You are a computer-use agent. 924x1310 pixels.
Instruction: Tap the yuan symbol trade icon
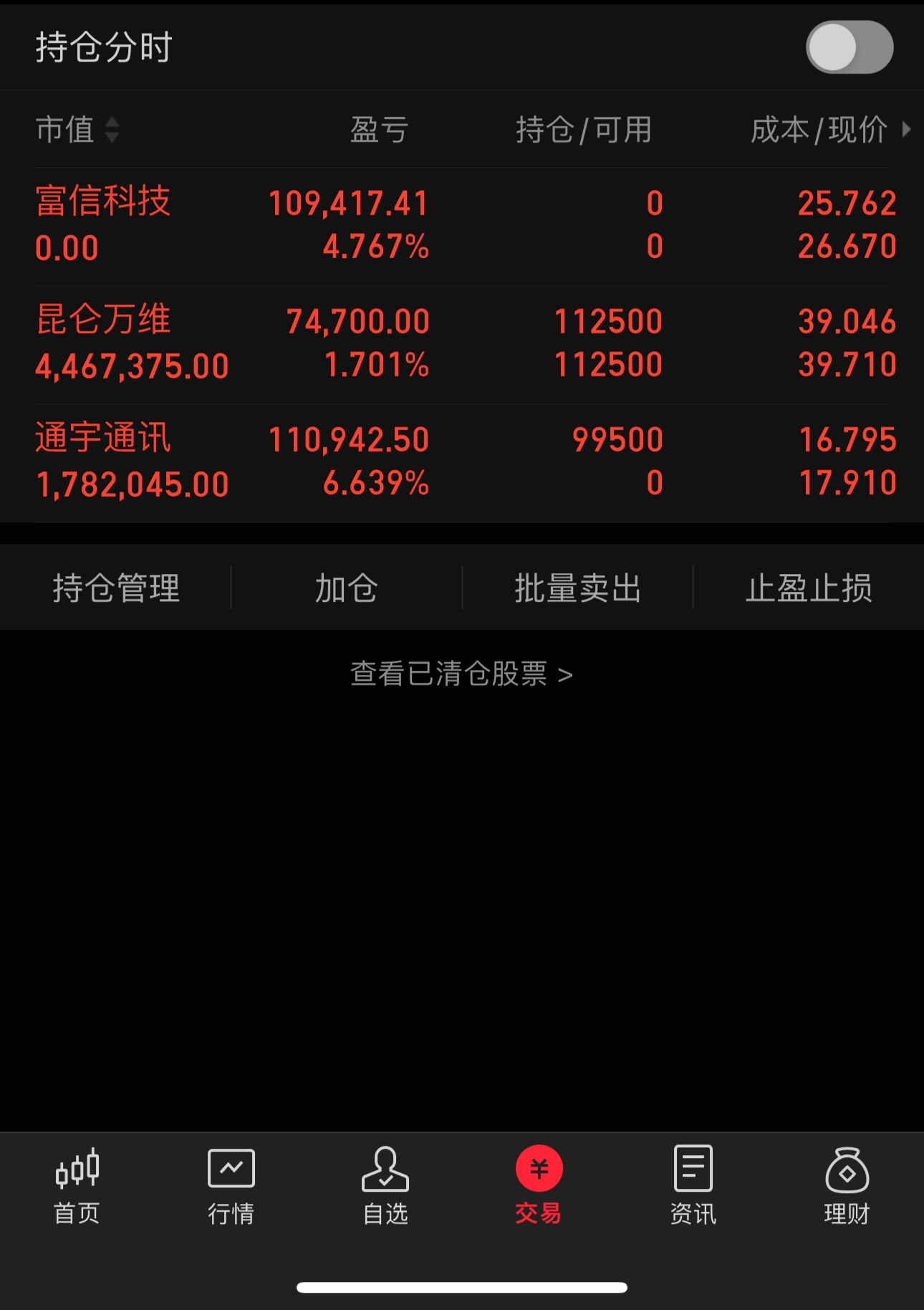(539, 1168)
